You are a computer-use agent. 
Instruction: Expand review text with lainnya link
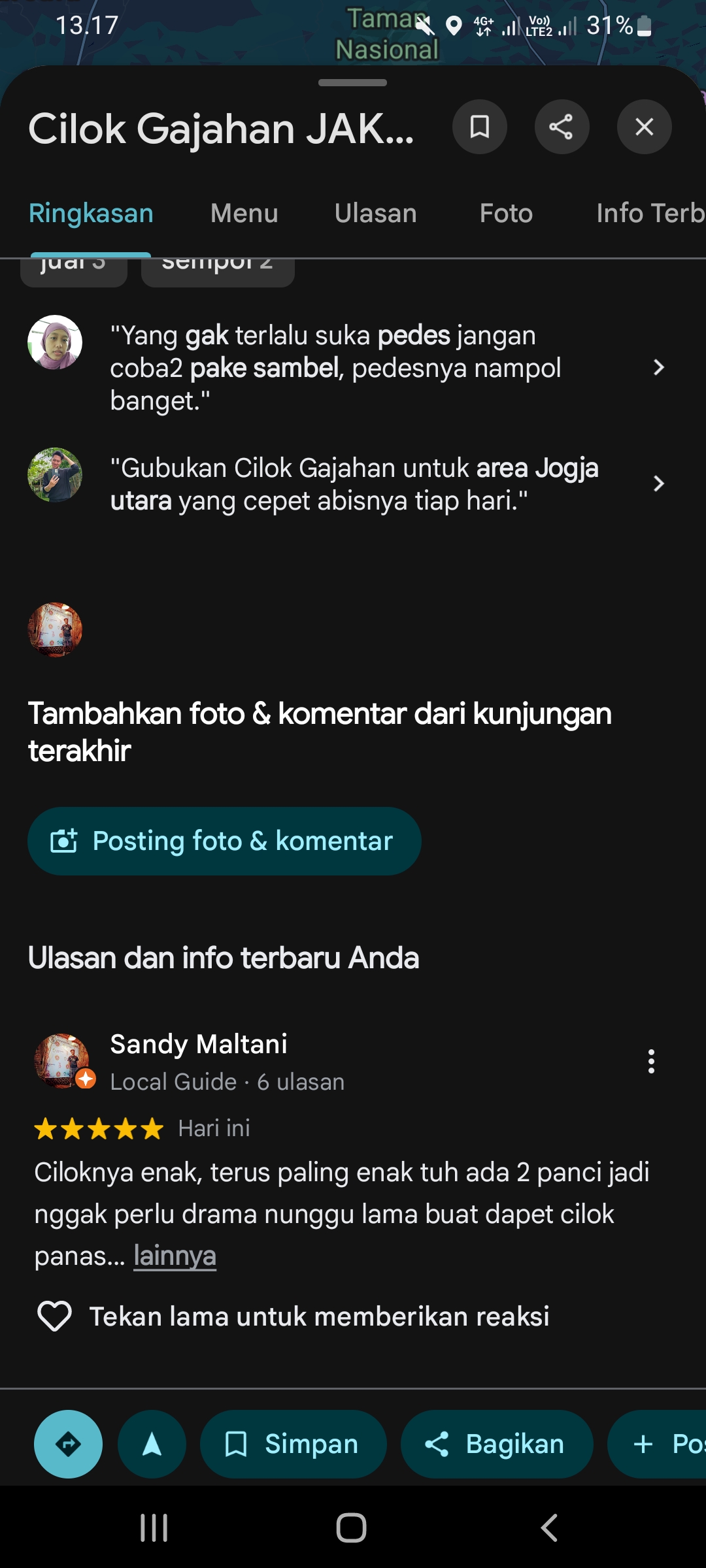(175, 1256)
